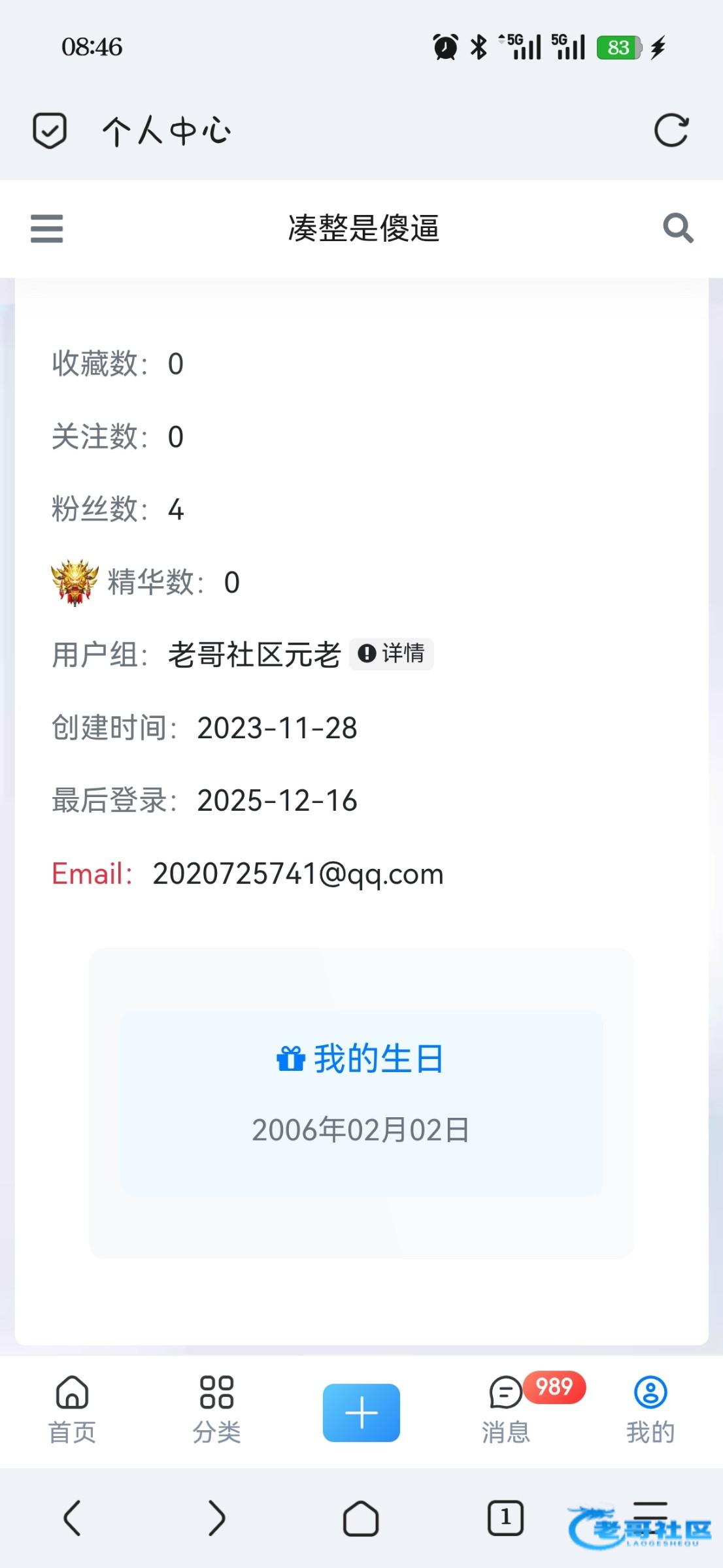The height and width of the screenshot is (1568, 723).
Task: Switch to the 分类 tab
Action: click(x=217, y=1409)
